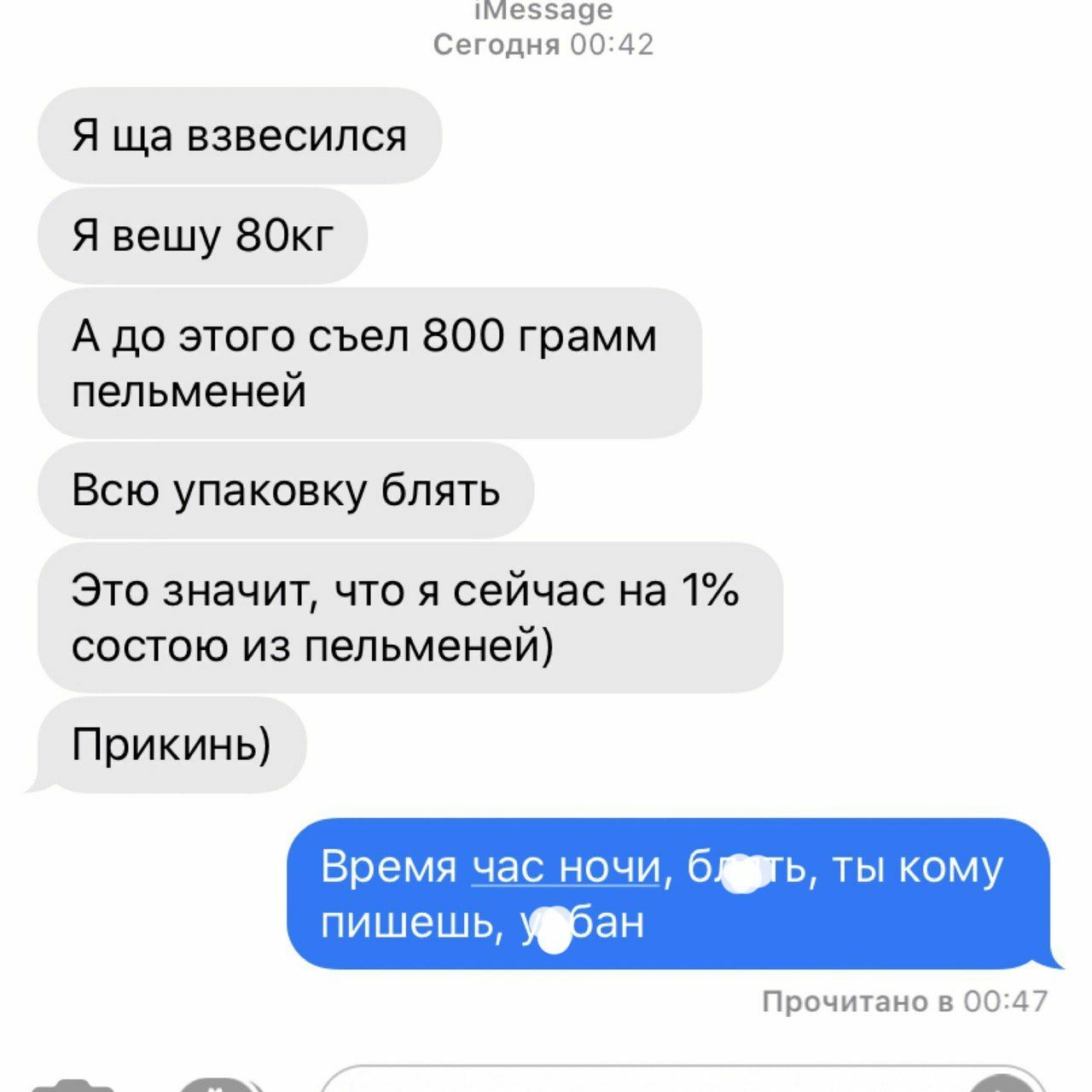Tap the voice message microphone icon
Screen dimensions: 1092x1092
pyautogui.click(x=1005, y=1085)
